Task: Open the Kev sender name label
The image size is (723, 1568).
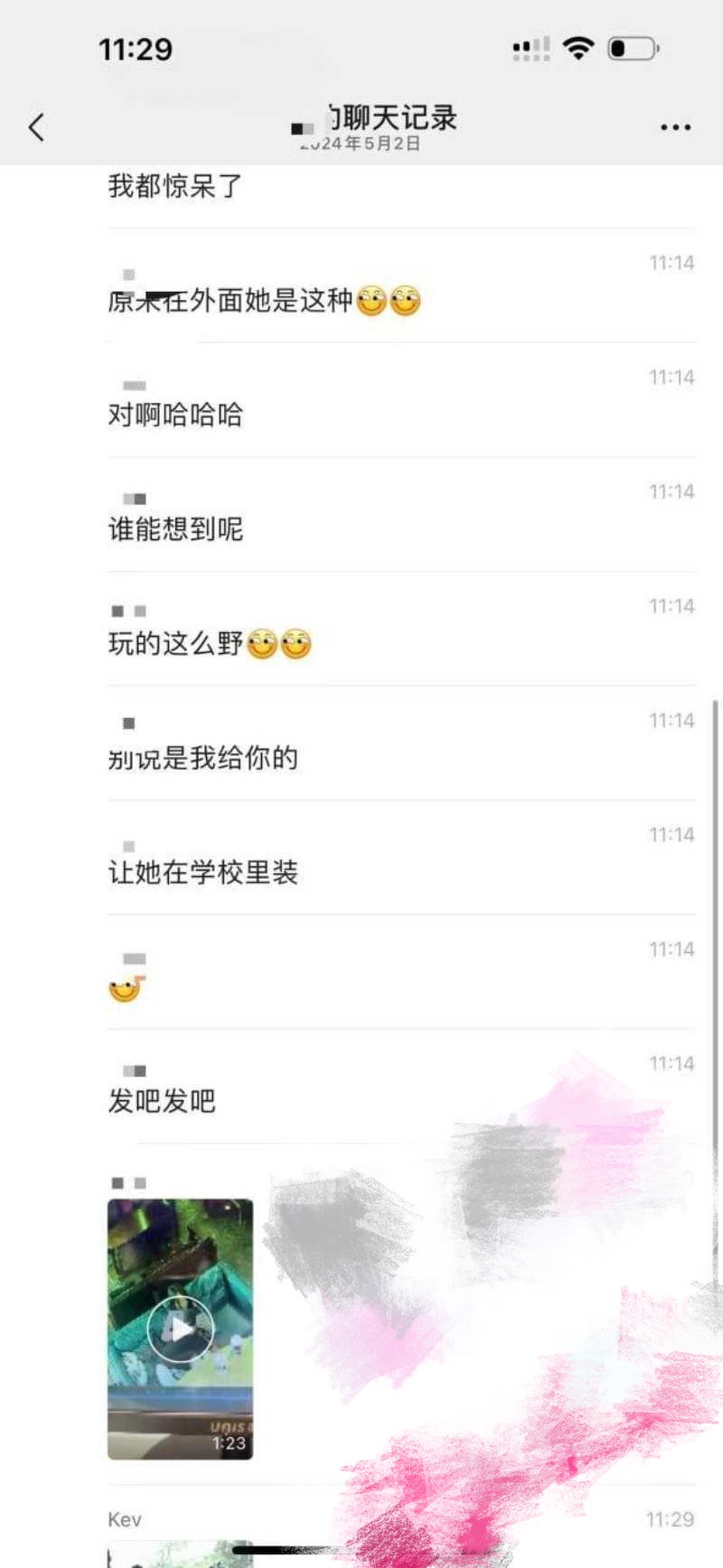Action: click(125, 1519)
